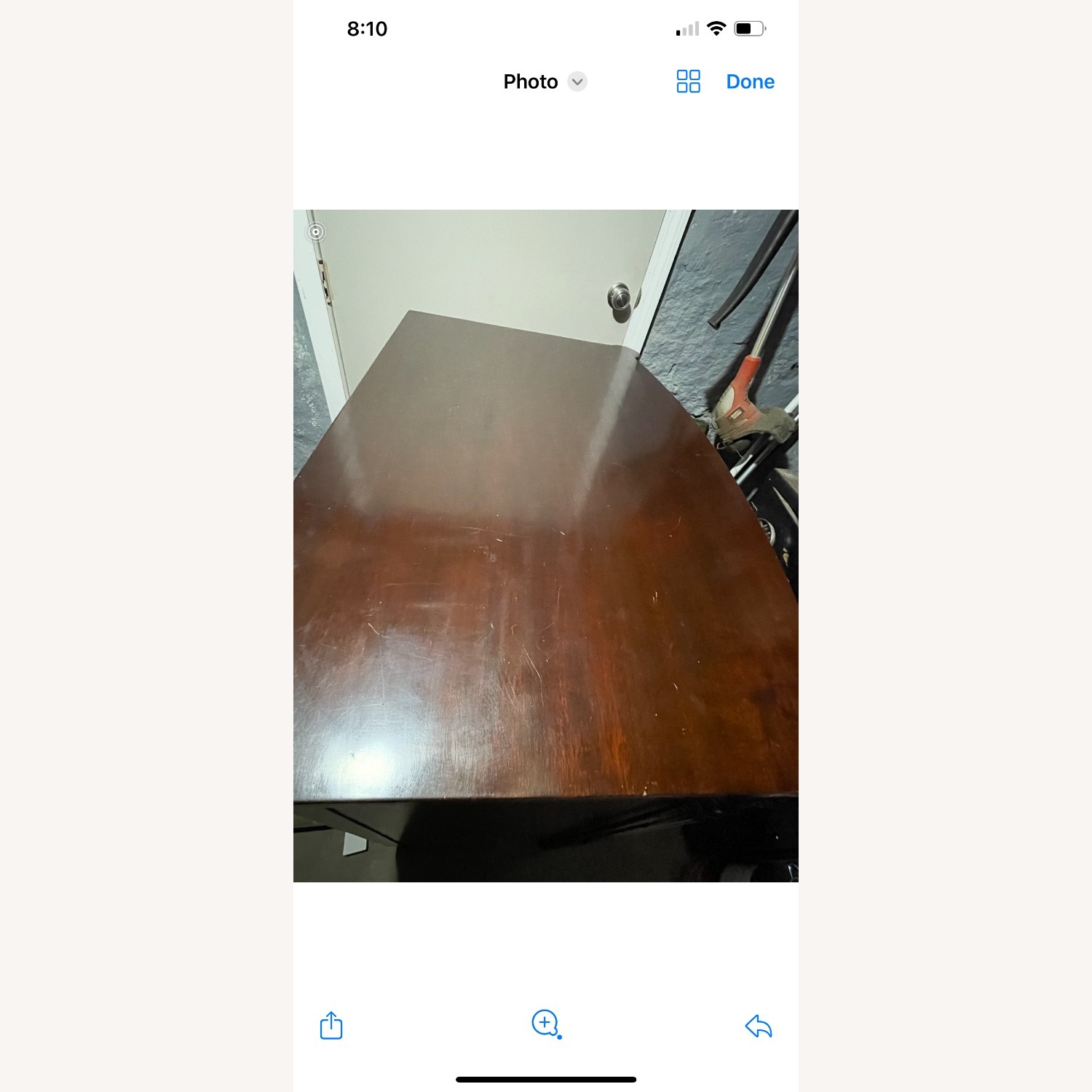Image resolution: width=1092 pixels, height=1092 pixels.
Task: Tap the Live Photo badge on the image
Action: click(x=316, y=232)
